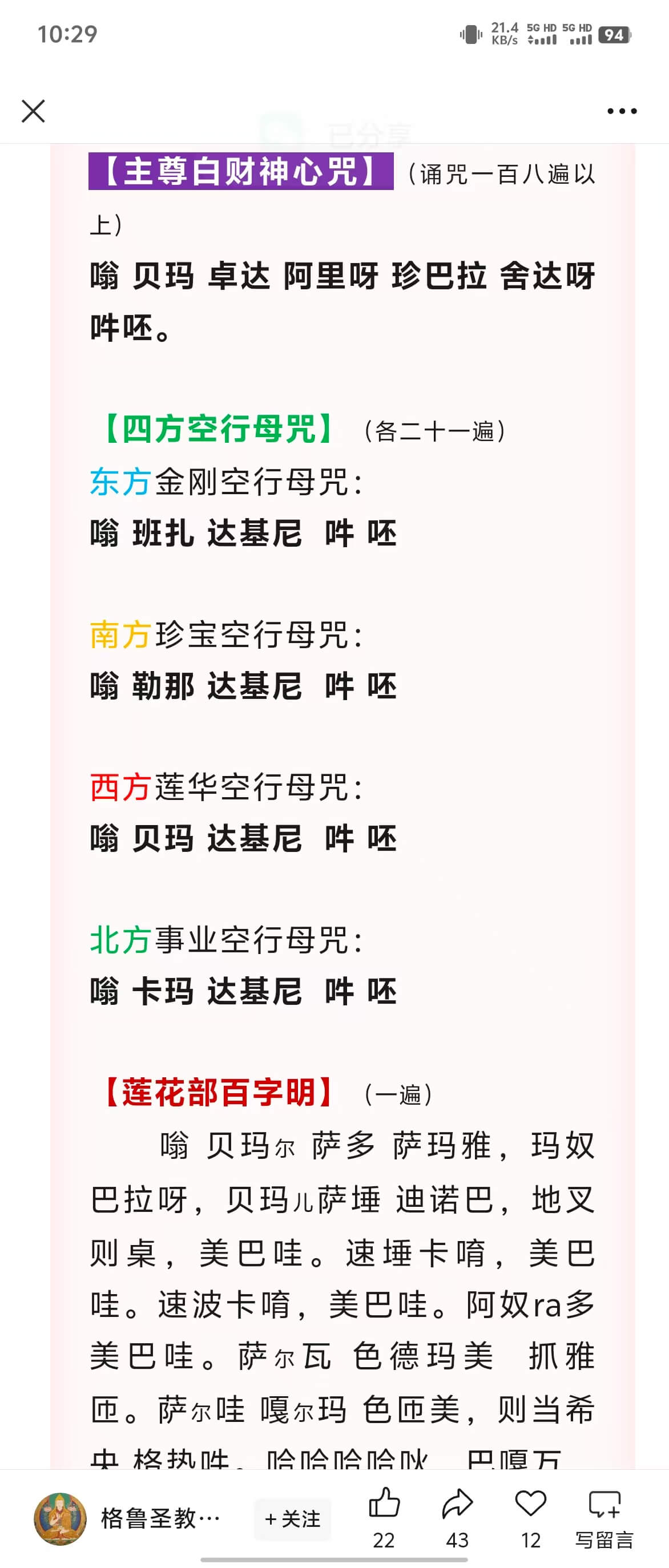
Task: Close the article with the X icon
Action: click(x=33, y=111)
